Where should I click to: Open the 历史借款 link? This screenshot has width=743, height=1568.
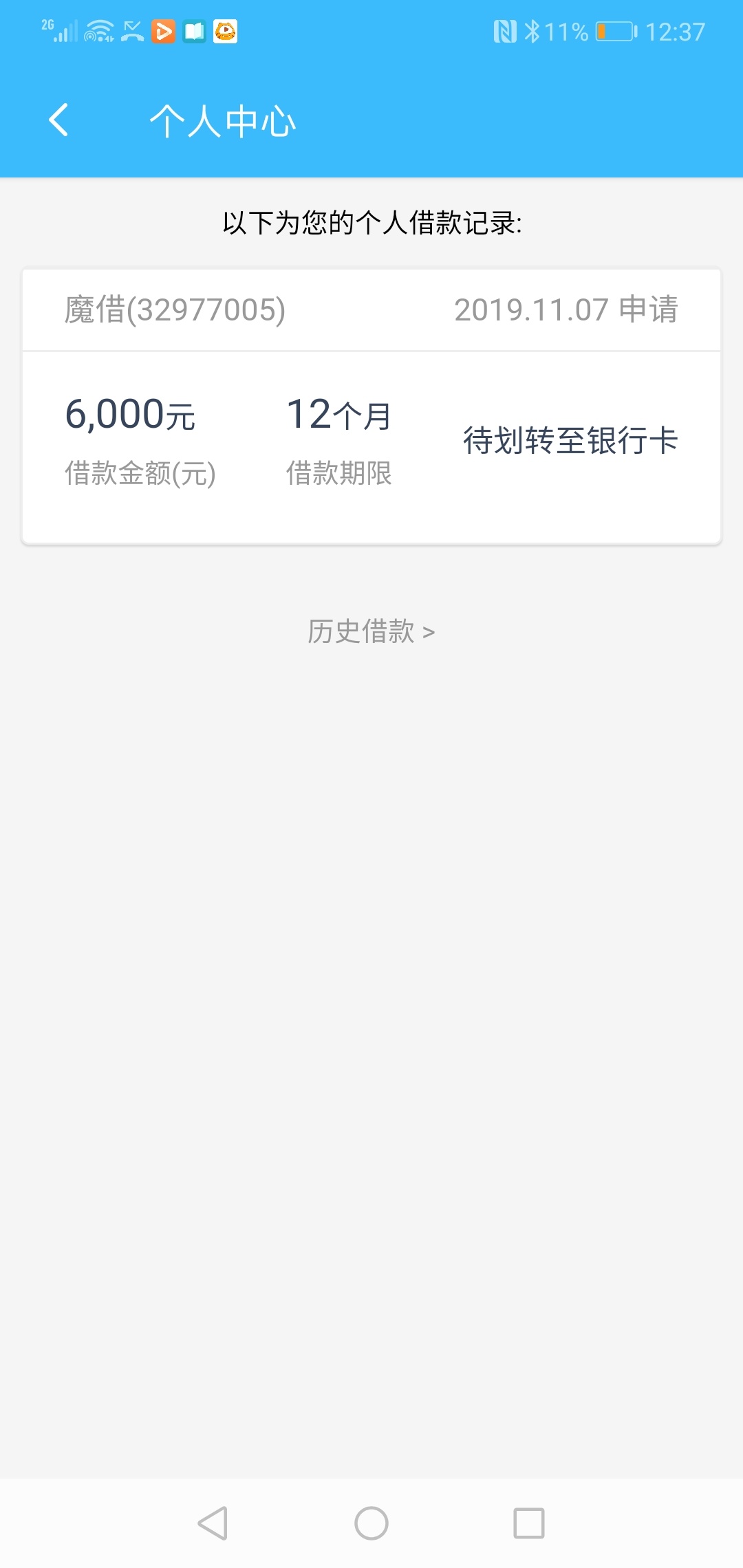click(x=371, y=631)
